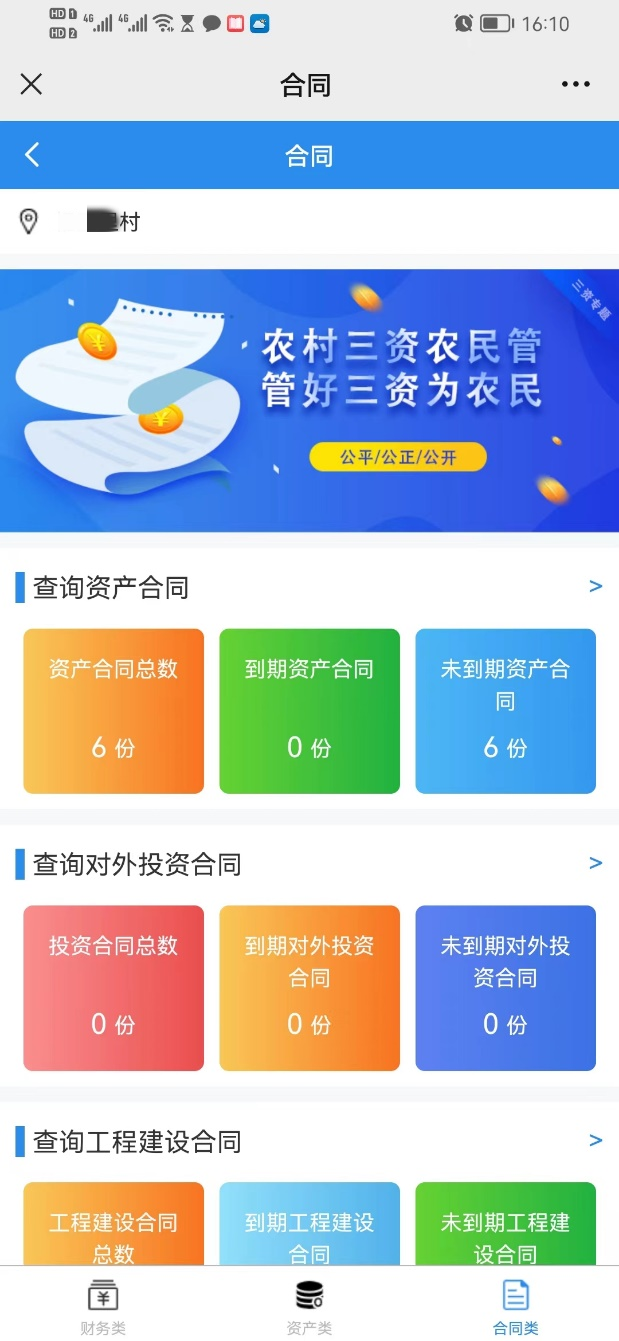The image size is (619, 1341).
Task: Open the three-dot overflow menu
Action: pos(576,85)
